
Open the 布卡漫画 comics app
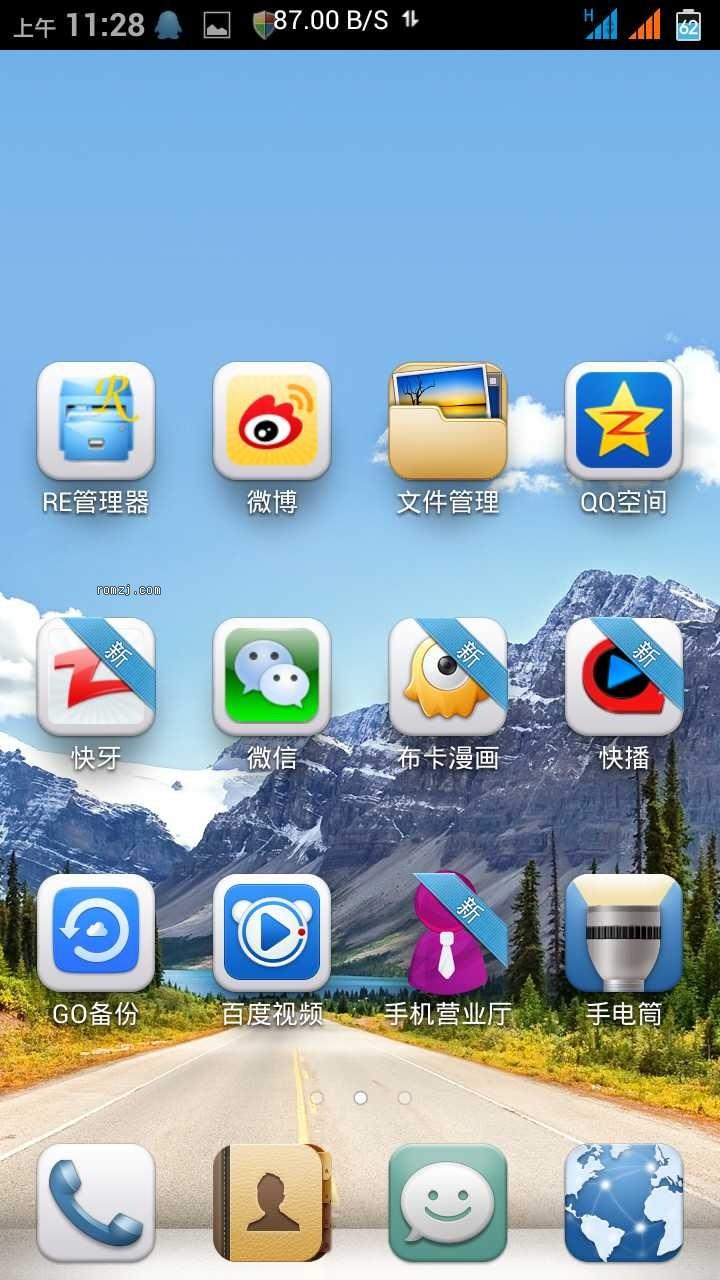coord(448,677)
